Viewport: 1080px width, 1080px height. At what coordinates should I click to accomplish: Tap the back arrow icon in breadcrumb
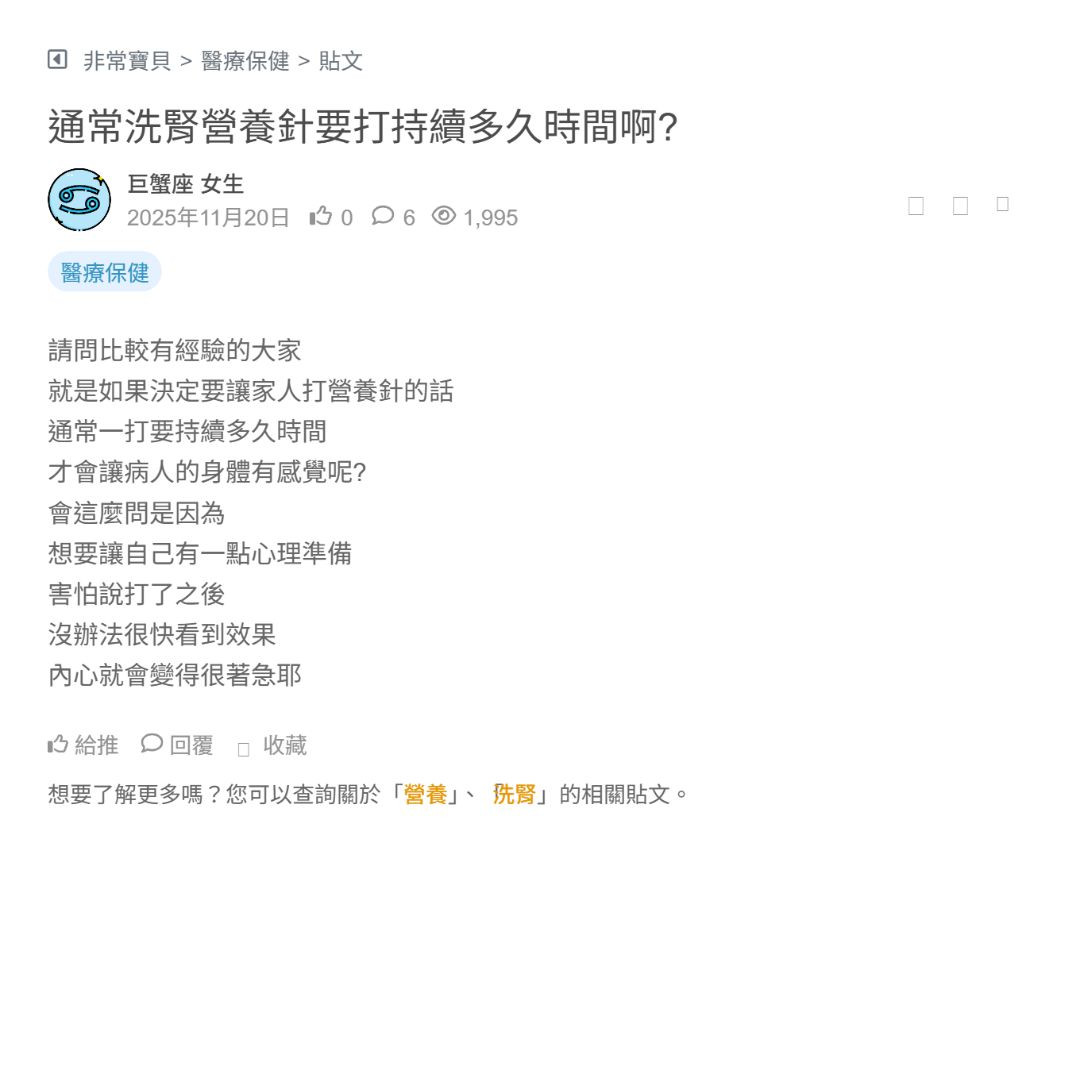click(x=57, y=60)
